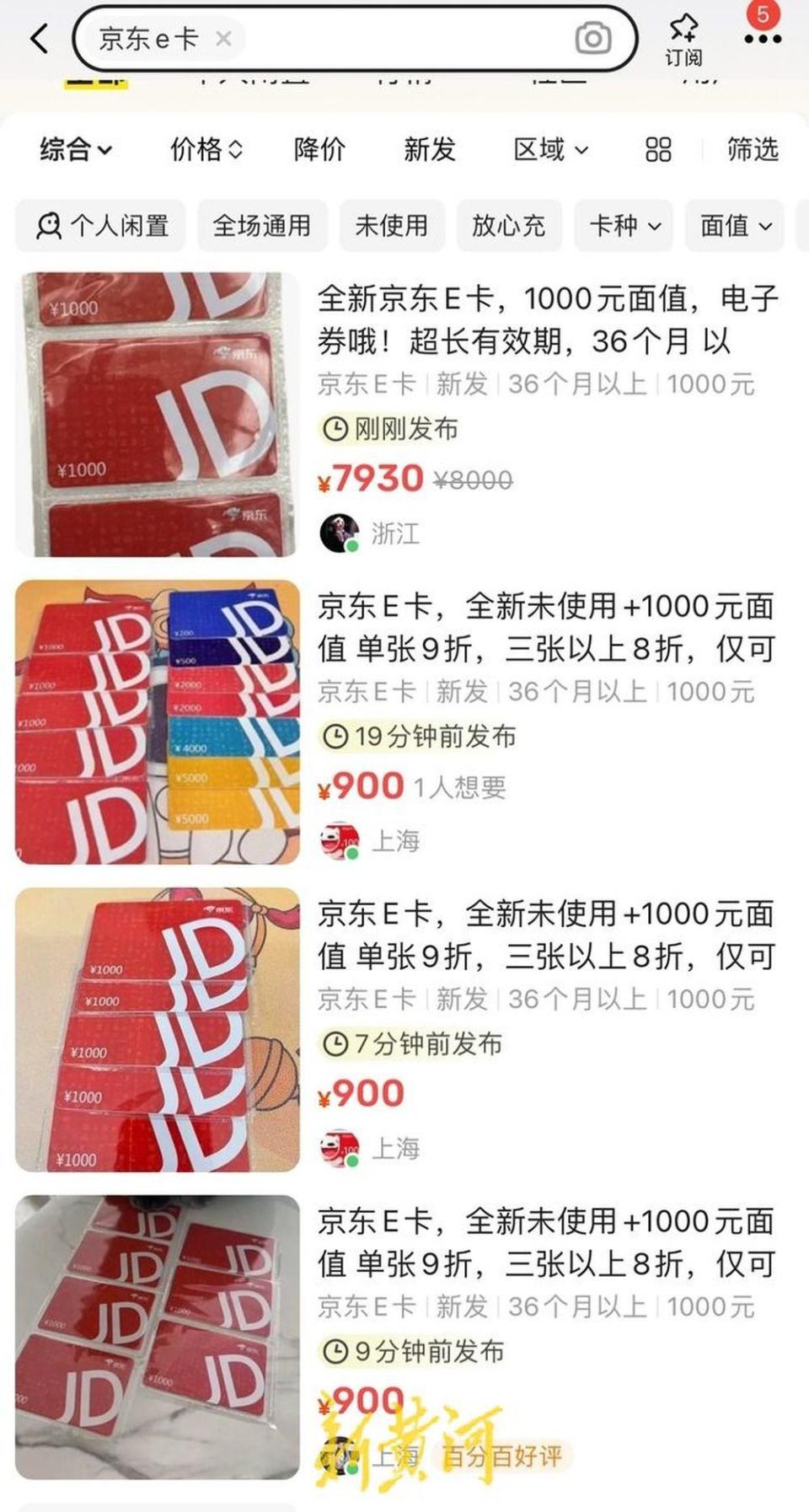Image resolution: width=809 pixels, height=1512 pixels.
Task: Tap the person icon on 个人闲置 filter
Action: pos(51,225)
